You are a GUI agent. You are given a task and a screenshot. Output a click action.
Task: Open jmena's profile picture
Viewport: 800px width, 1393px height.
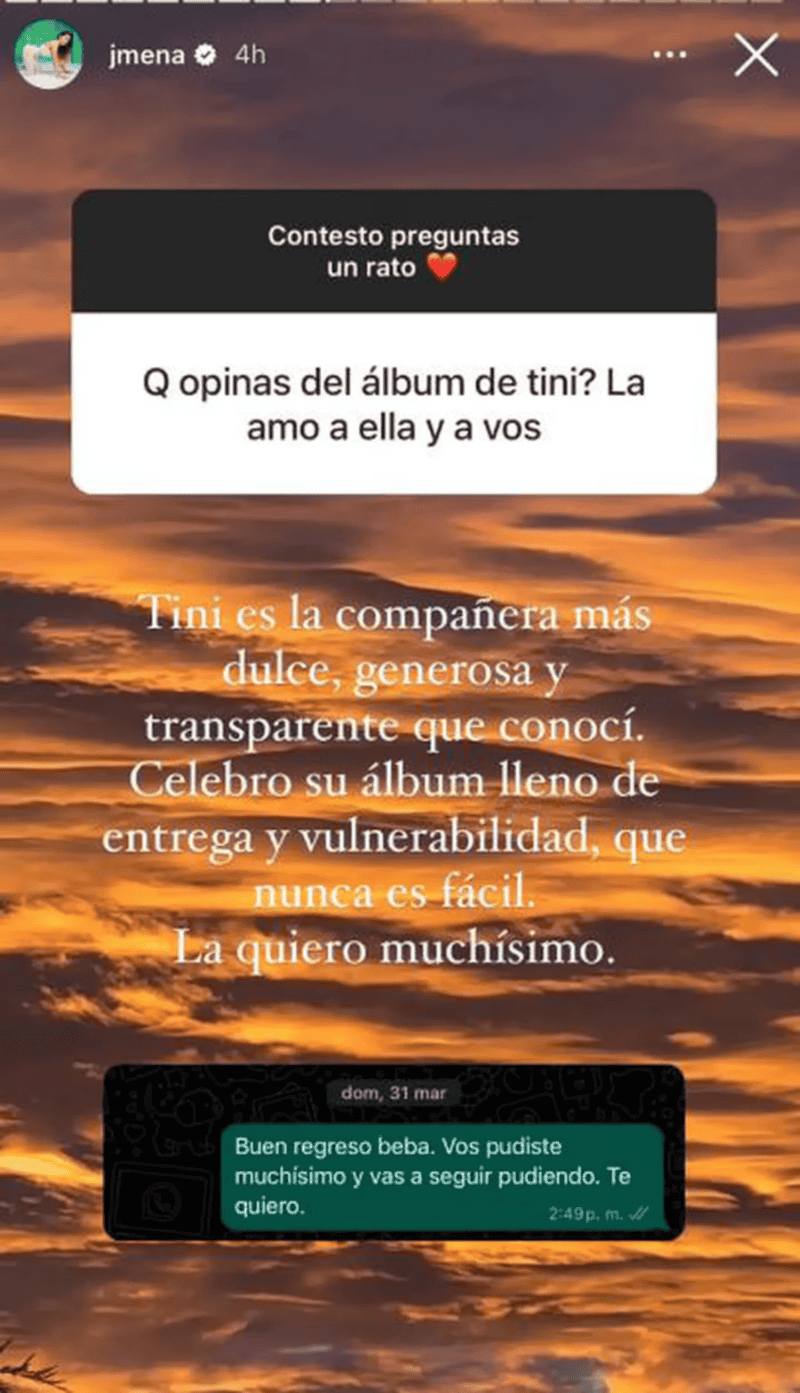[48, 55]
